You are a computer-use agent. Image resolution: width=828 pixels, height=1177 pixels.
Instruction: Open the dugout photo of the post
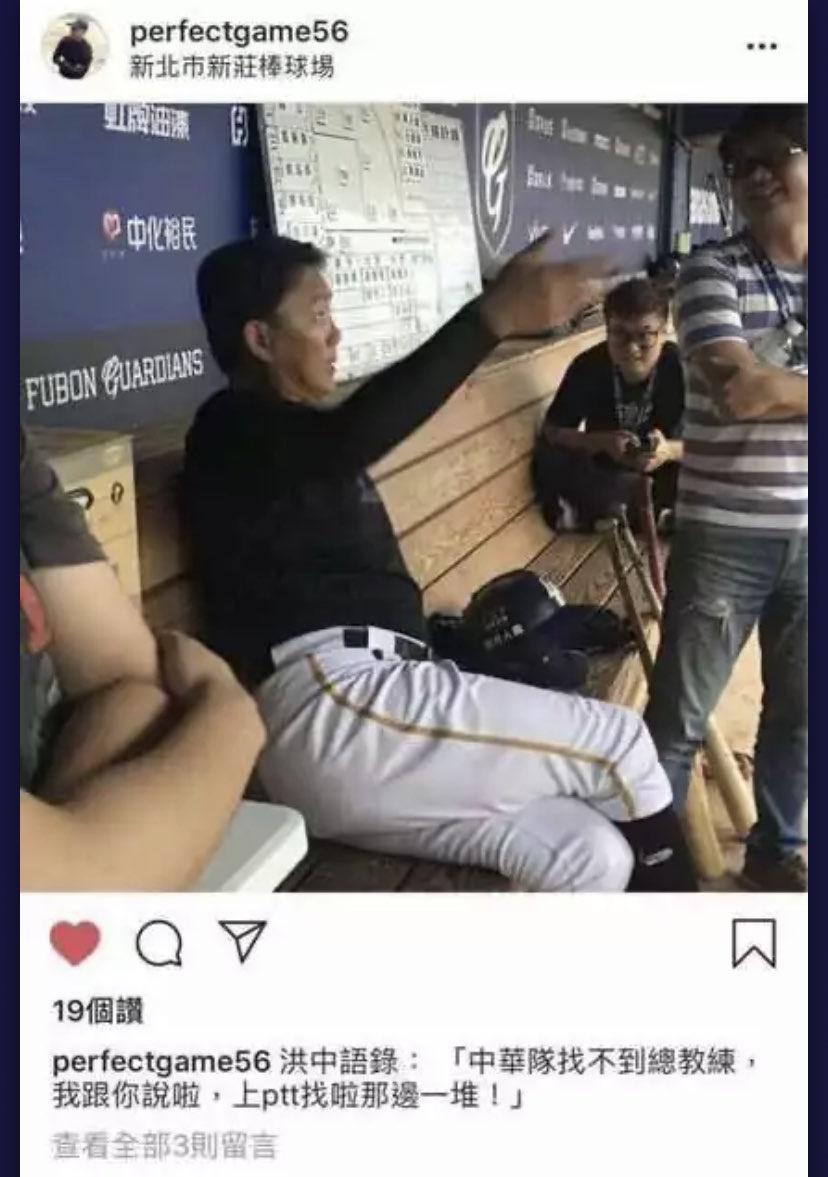coord(414,497)
